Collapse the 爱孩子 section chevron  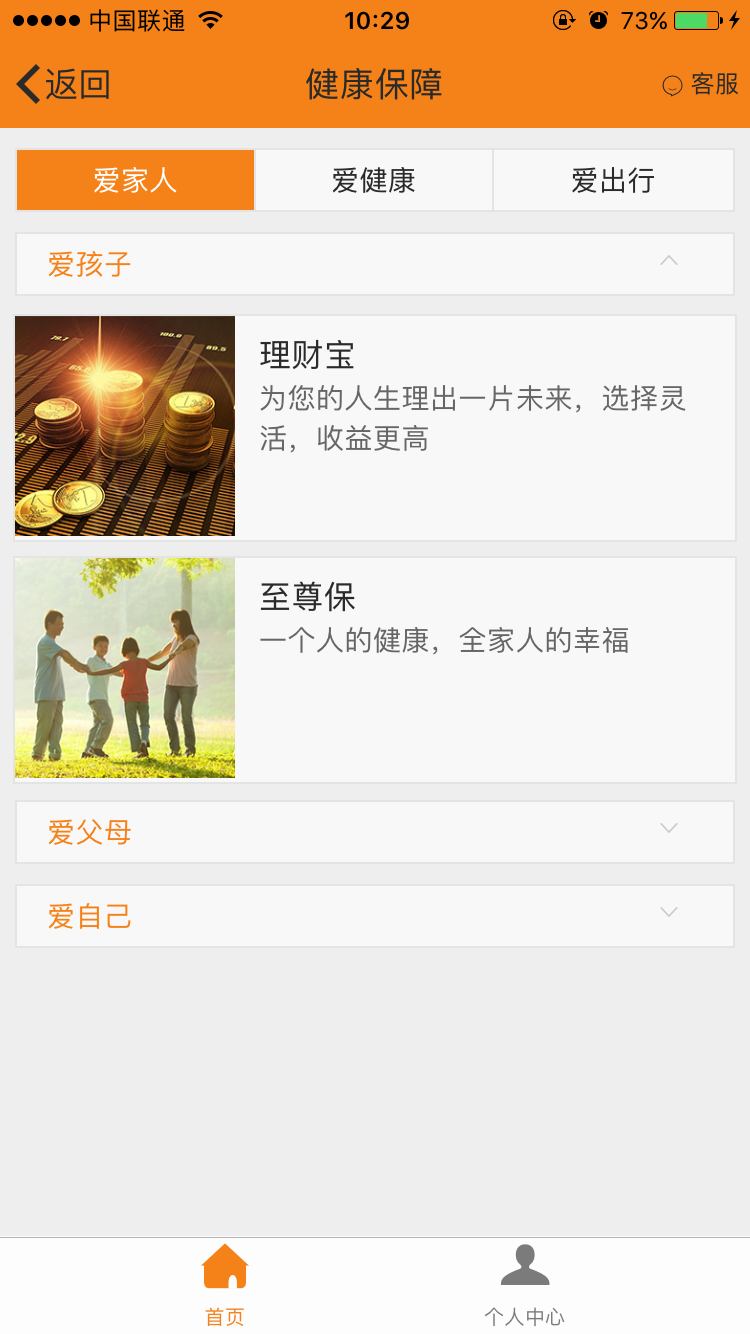668,260
